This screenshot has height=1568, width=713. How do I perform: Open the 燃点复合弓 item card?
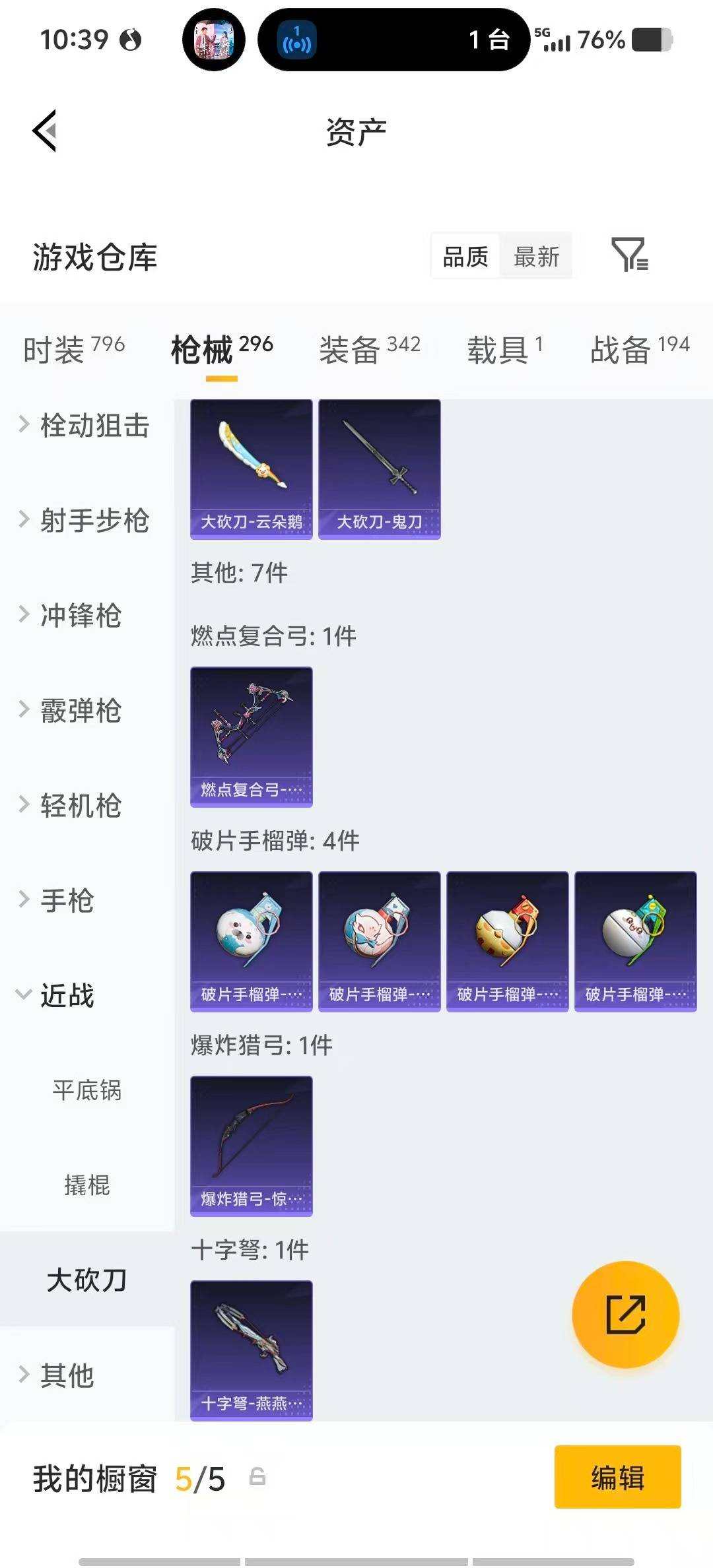(250, 736)
